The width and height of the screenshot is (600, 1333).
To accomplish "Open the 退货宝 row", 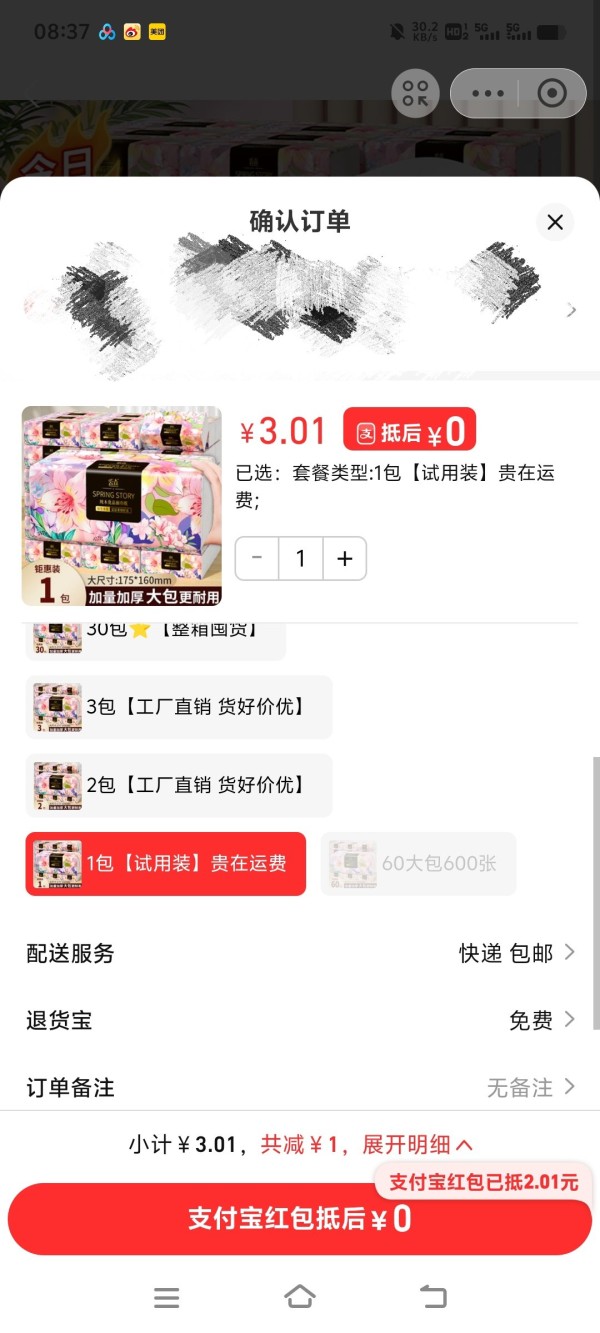I will click(300, 1020).
